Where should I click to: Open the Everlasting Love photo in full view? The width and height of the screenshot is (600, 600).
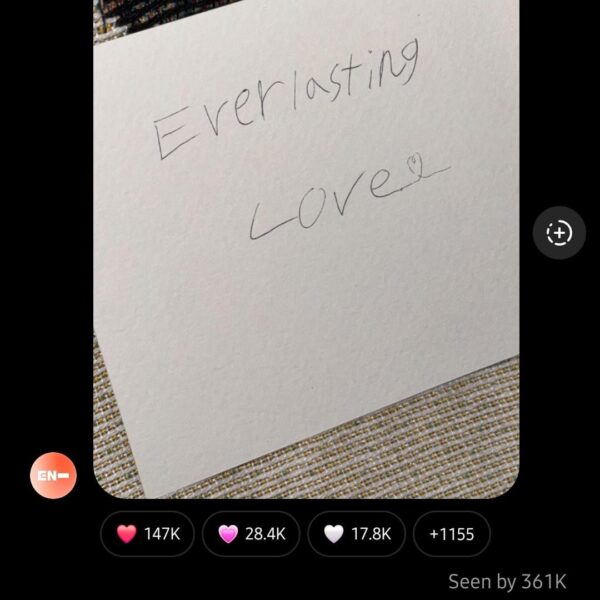305,250
